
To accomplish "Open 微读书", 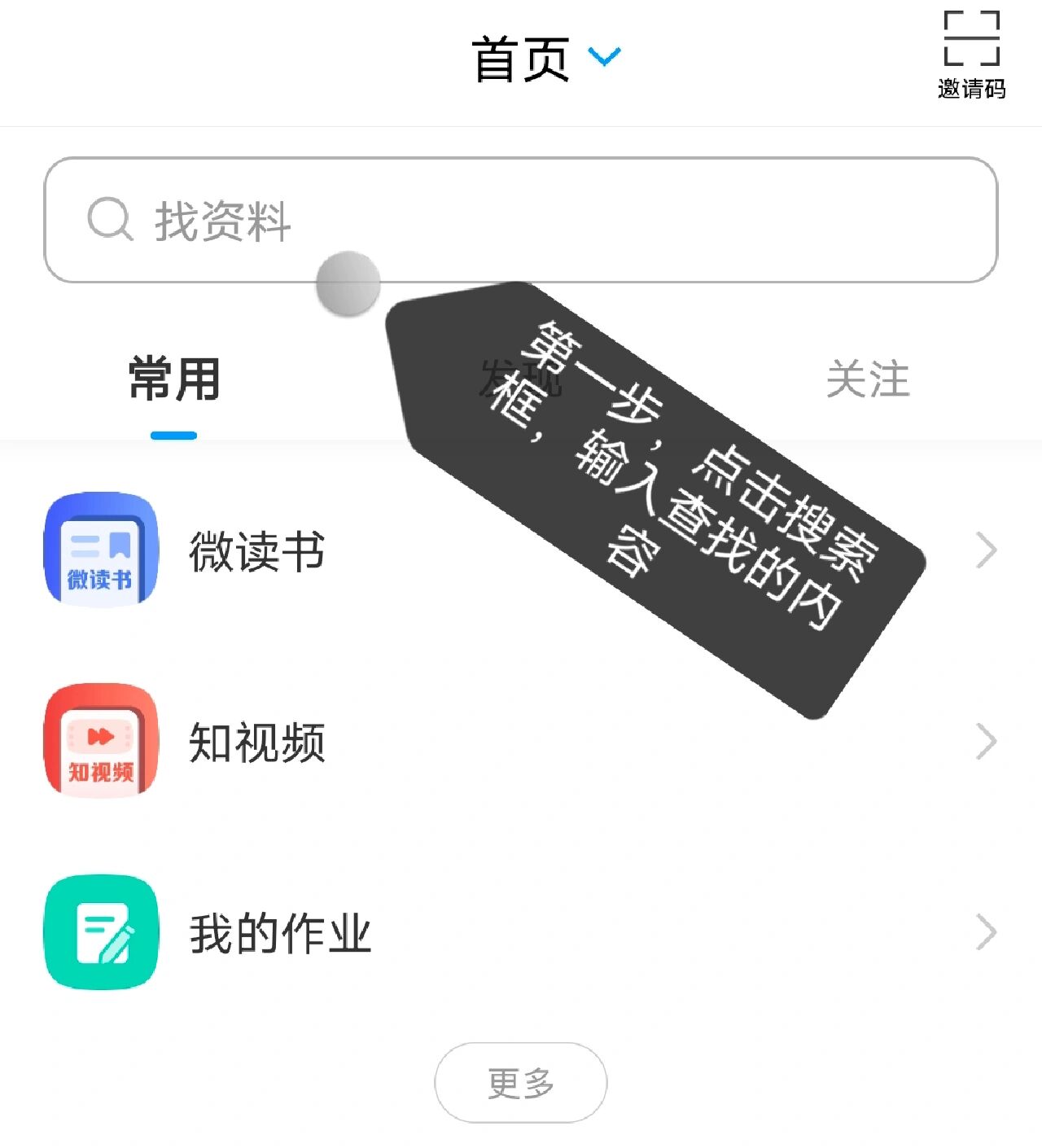I will pyautogui.click(x=257, y=551).
